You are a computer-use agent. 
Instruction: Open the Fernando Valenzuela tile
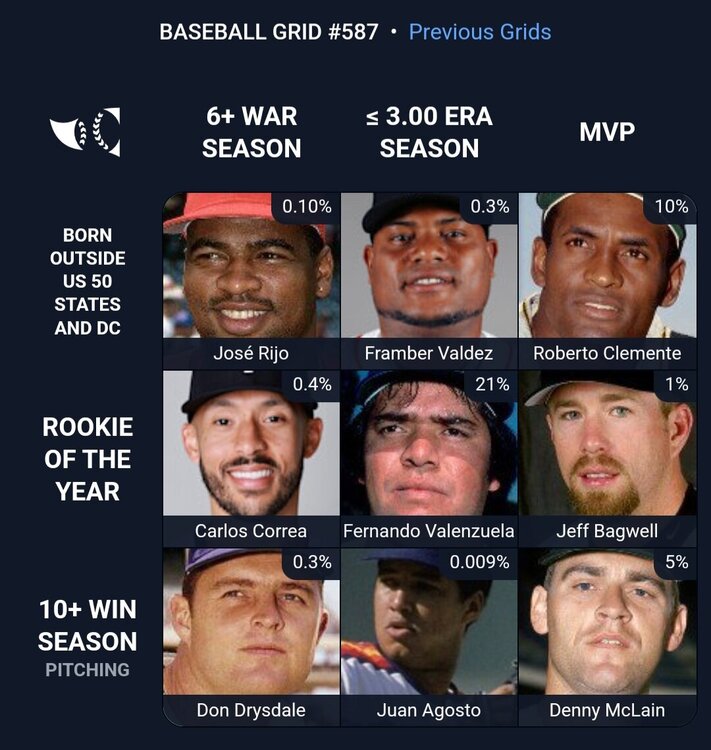click(x=429, y=458)
